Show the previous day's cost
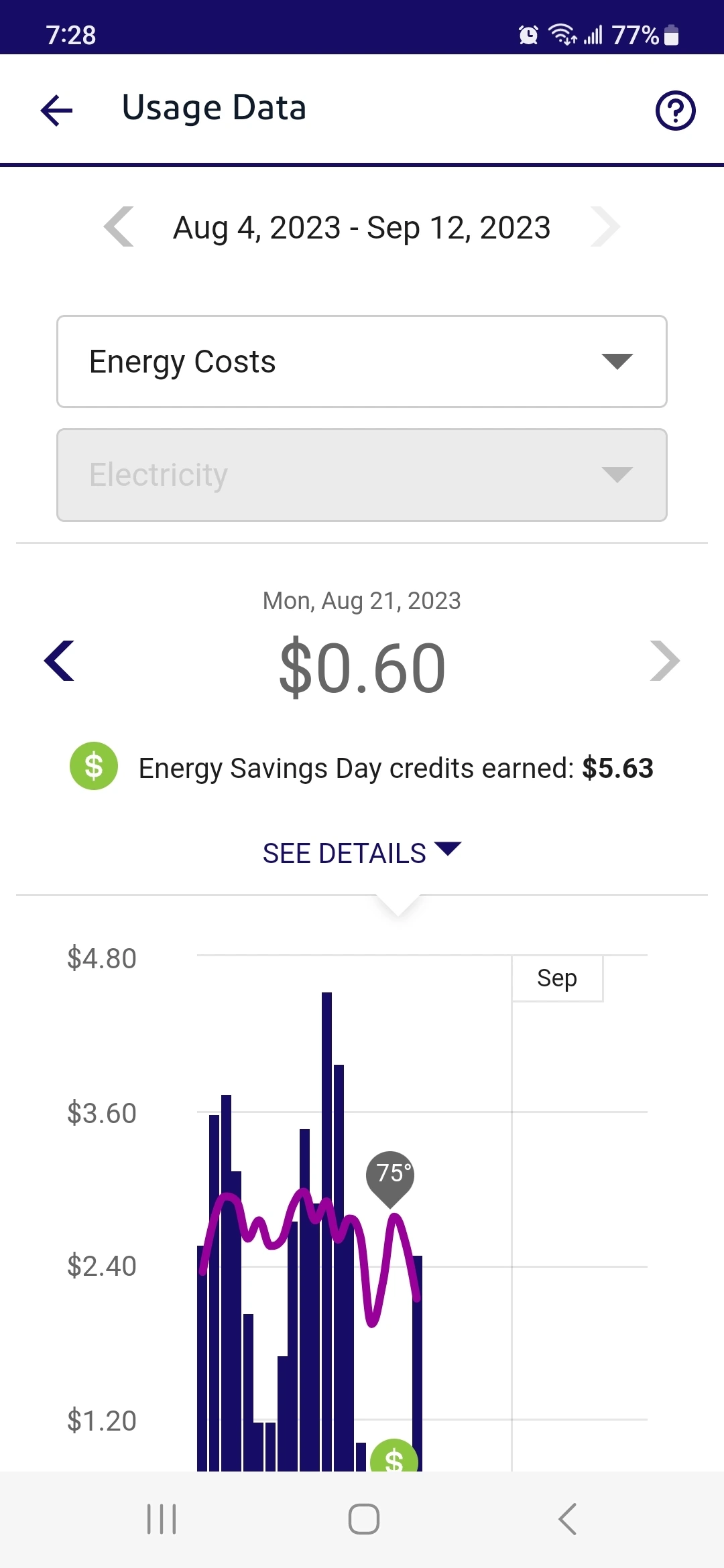Viewport: 724px width, 1568px height. [x=60, y=661]
